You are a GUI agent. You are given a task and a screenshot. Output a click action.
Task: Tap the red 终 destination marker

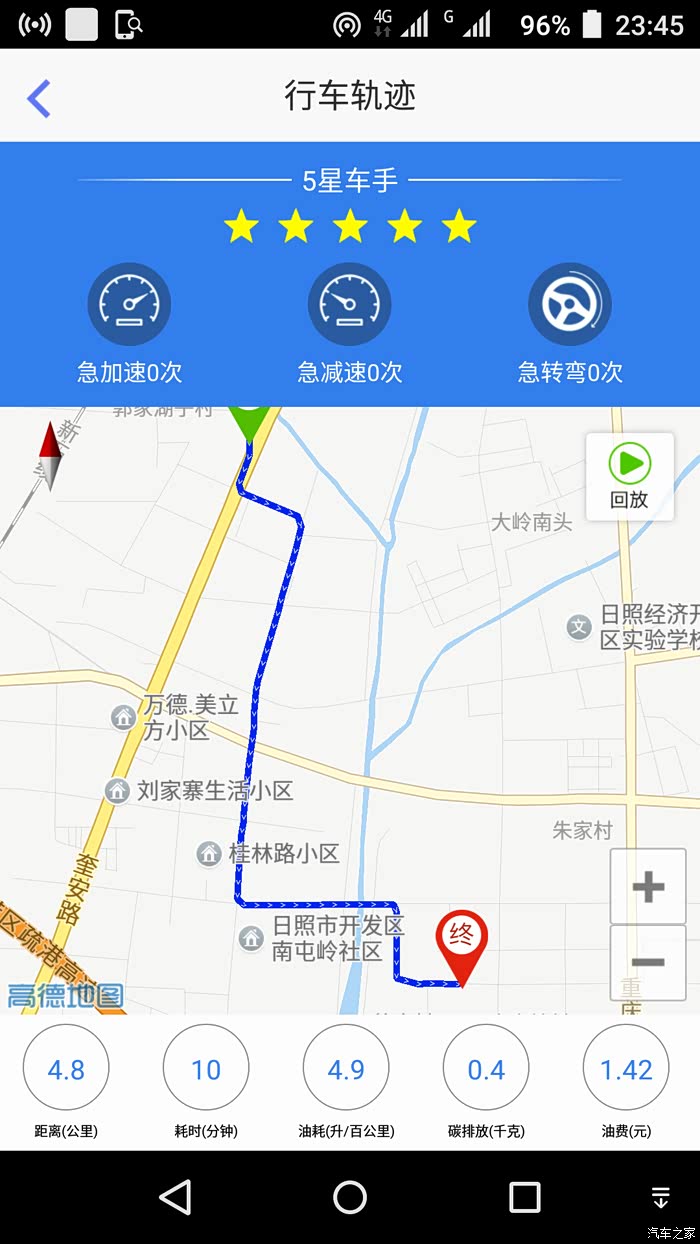click(461, 940)
